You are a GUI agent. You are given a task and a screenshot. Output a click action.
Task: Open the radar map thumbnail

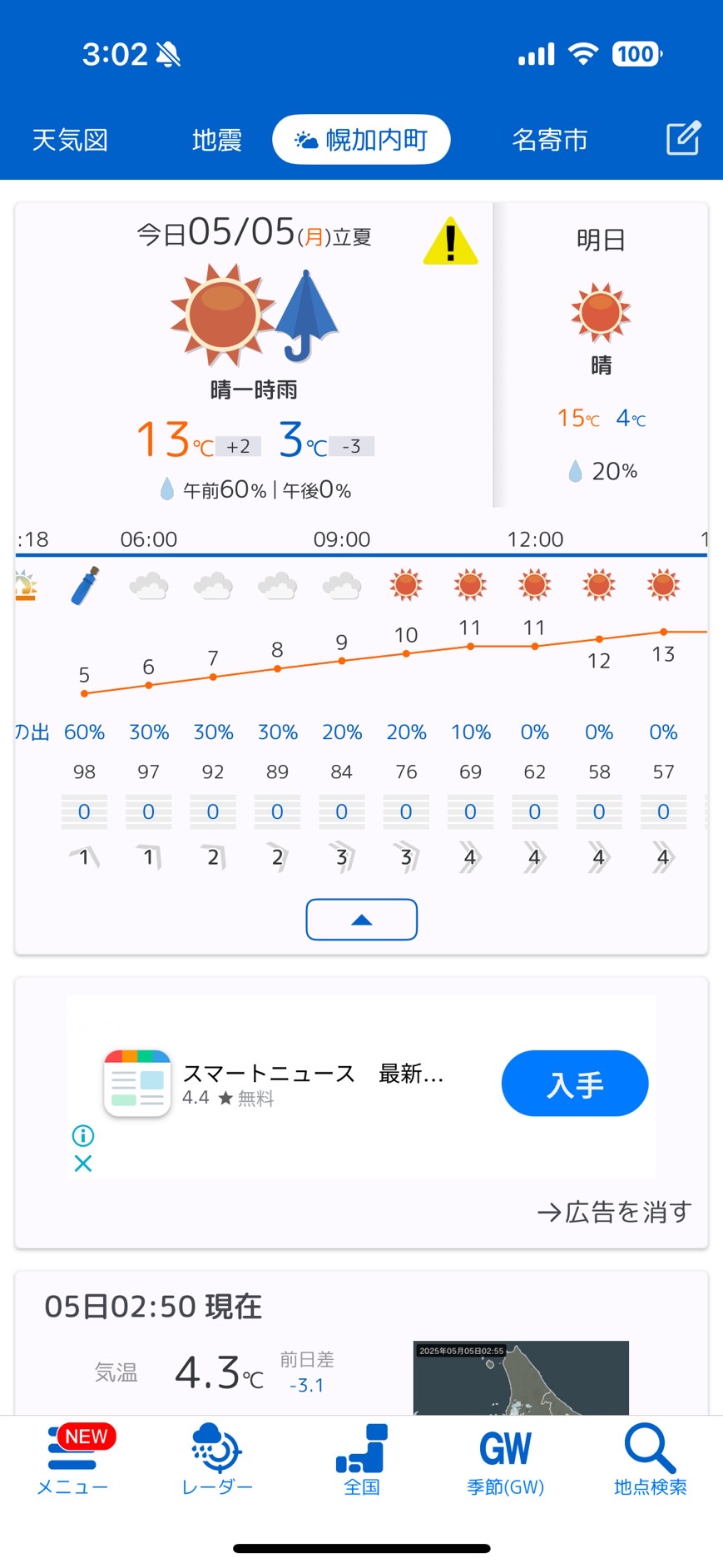pos(521,1377)
